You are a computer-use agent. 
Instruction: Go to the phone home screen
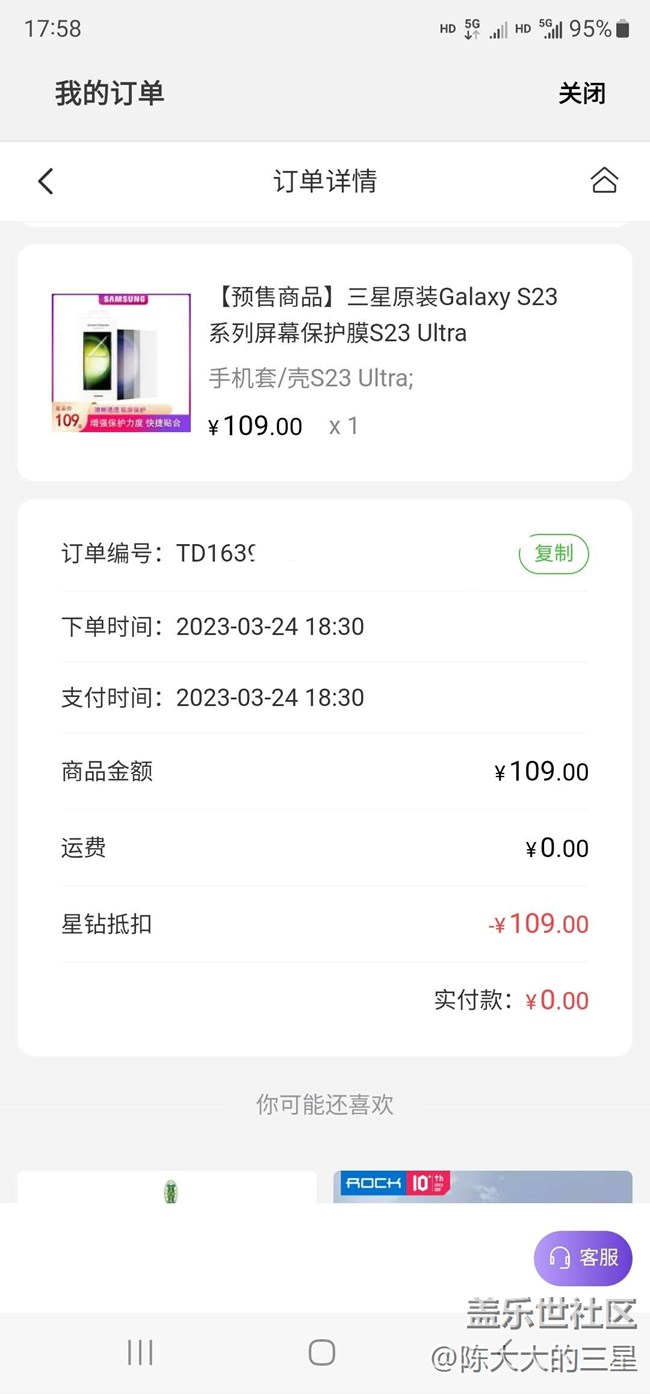(322, 1352)
